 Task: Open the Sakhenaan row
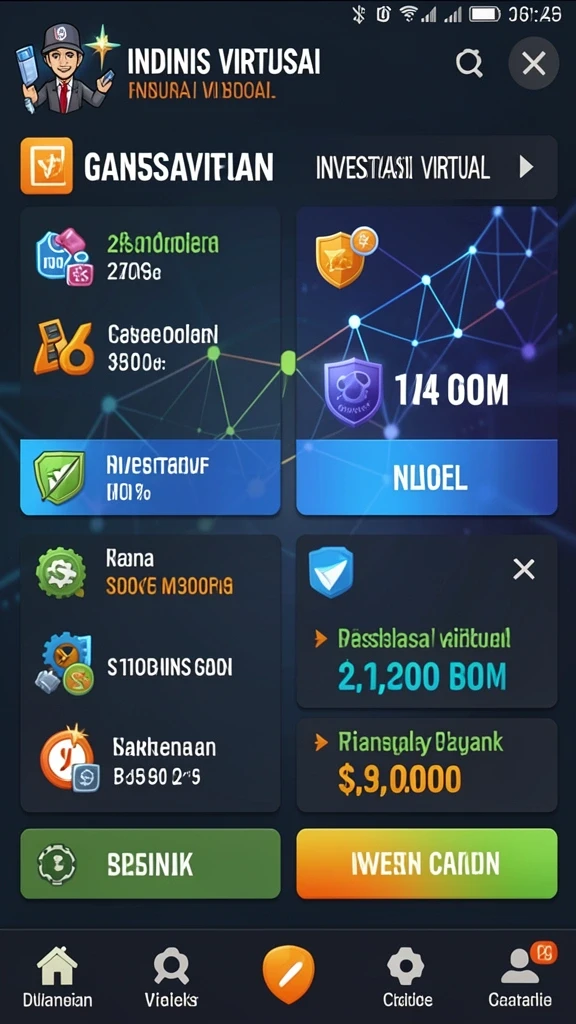click(150, 760)
